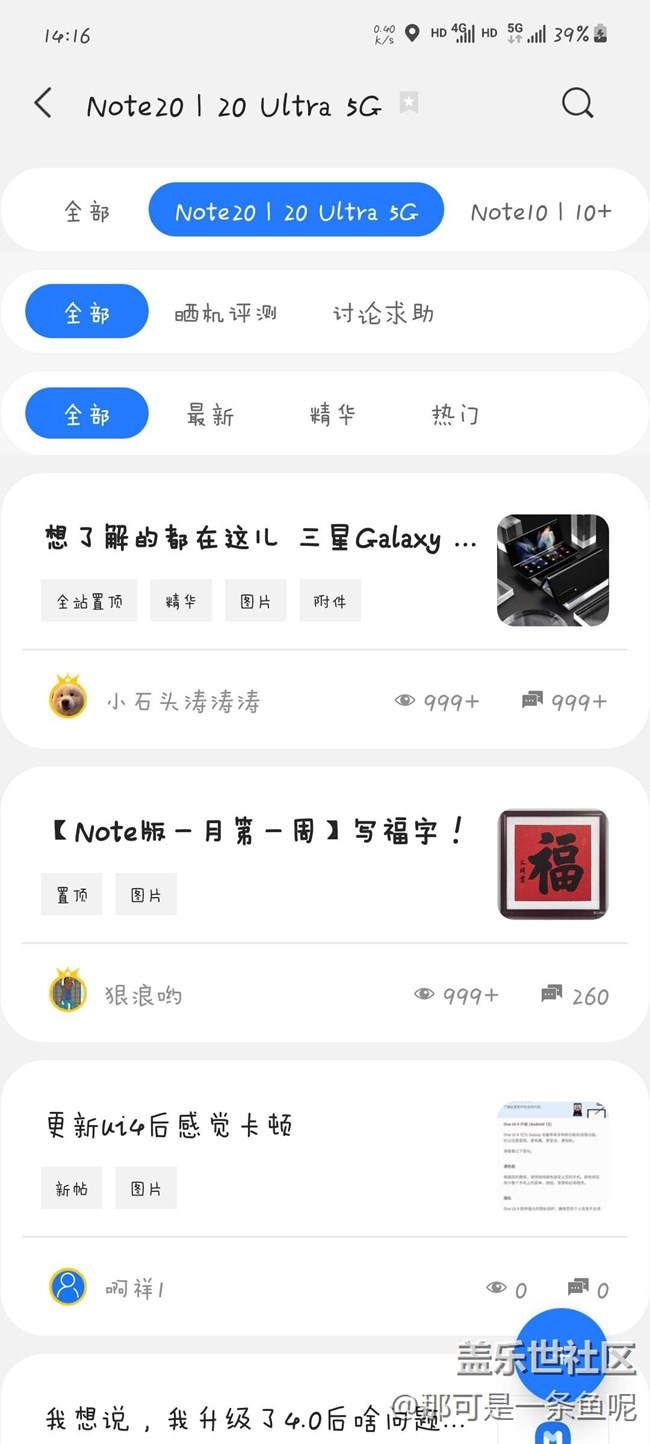
Task: Filter posts by 晒机评测
Action: click(x=226, y=313)
